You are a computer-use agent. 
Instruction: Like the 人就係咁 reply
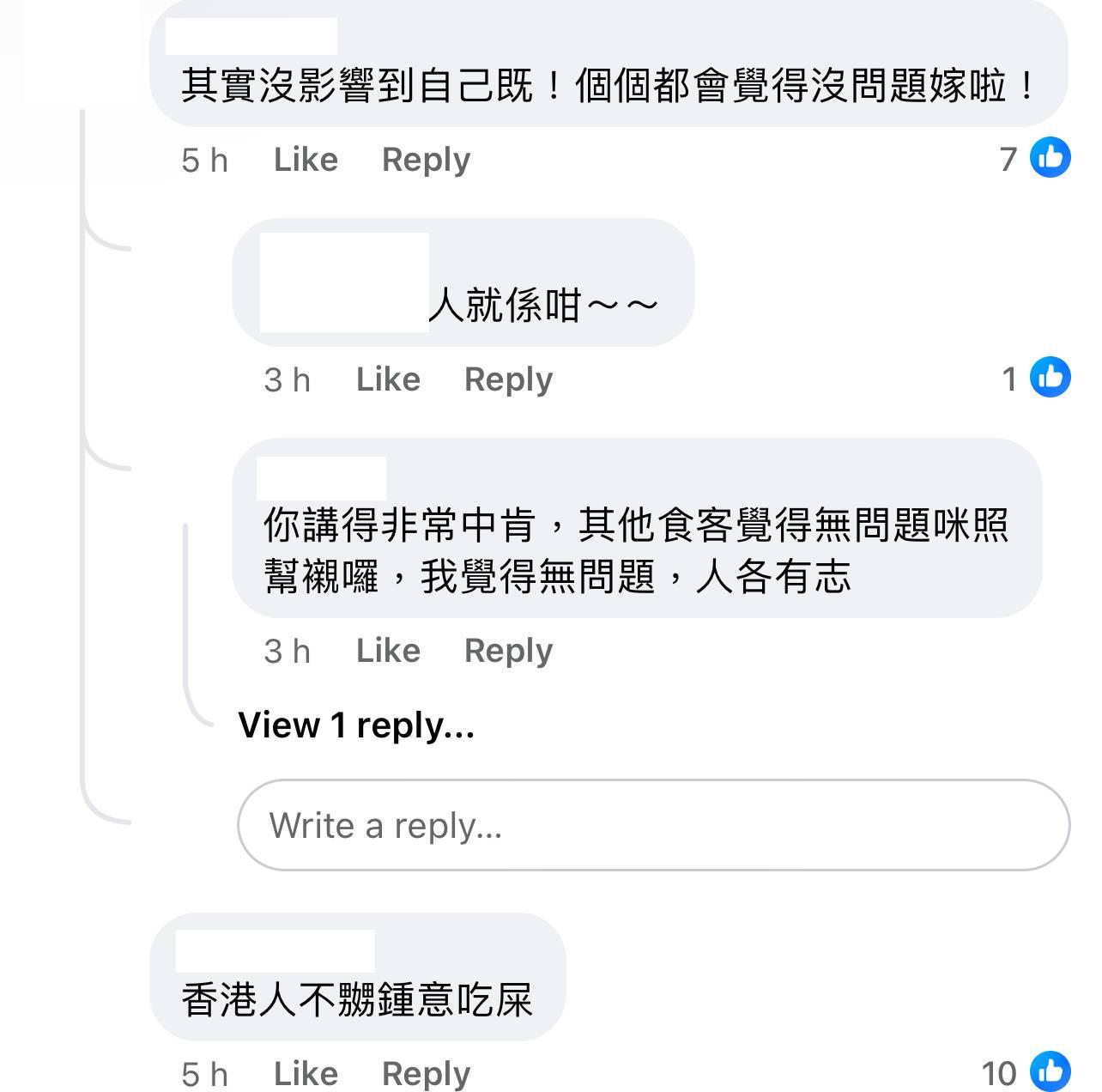tap(388, 379)
